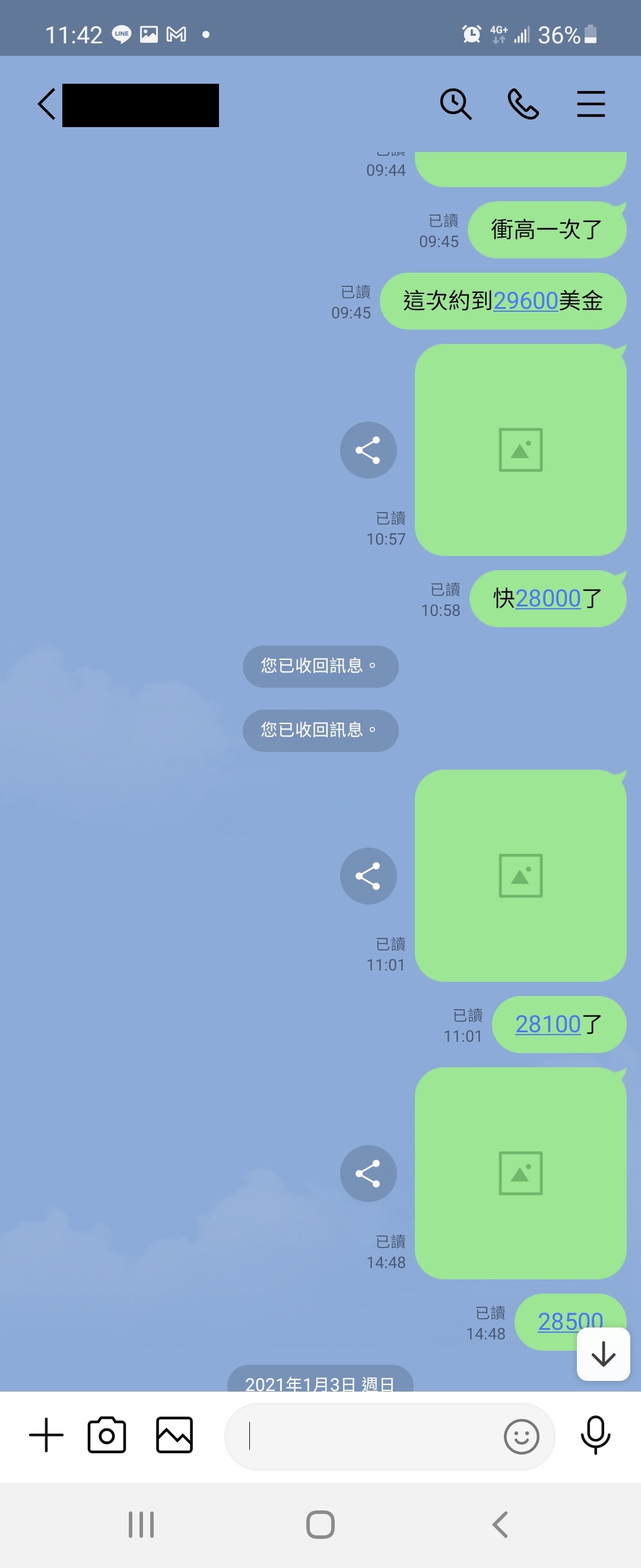Tap the 28100 link in message
The image size is (641, 1568).
click(547, 1025)
